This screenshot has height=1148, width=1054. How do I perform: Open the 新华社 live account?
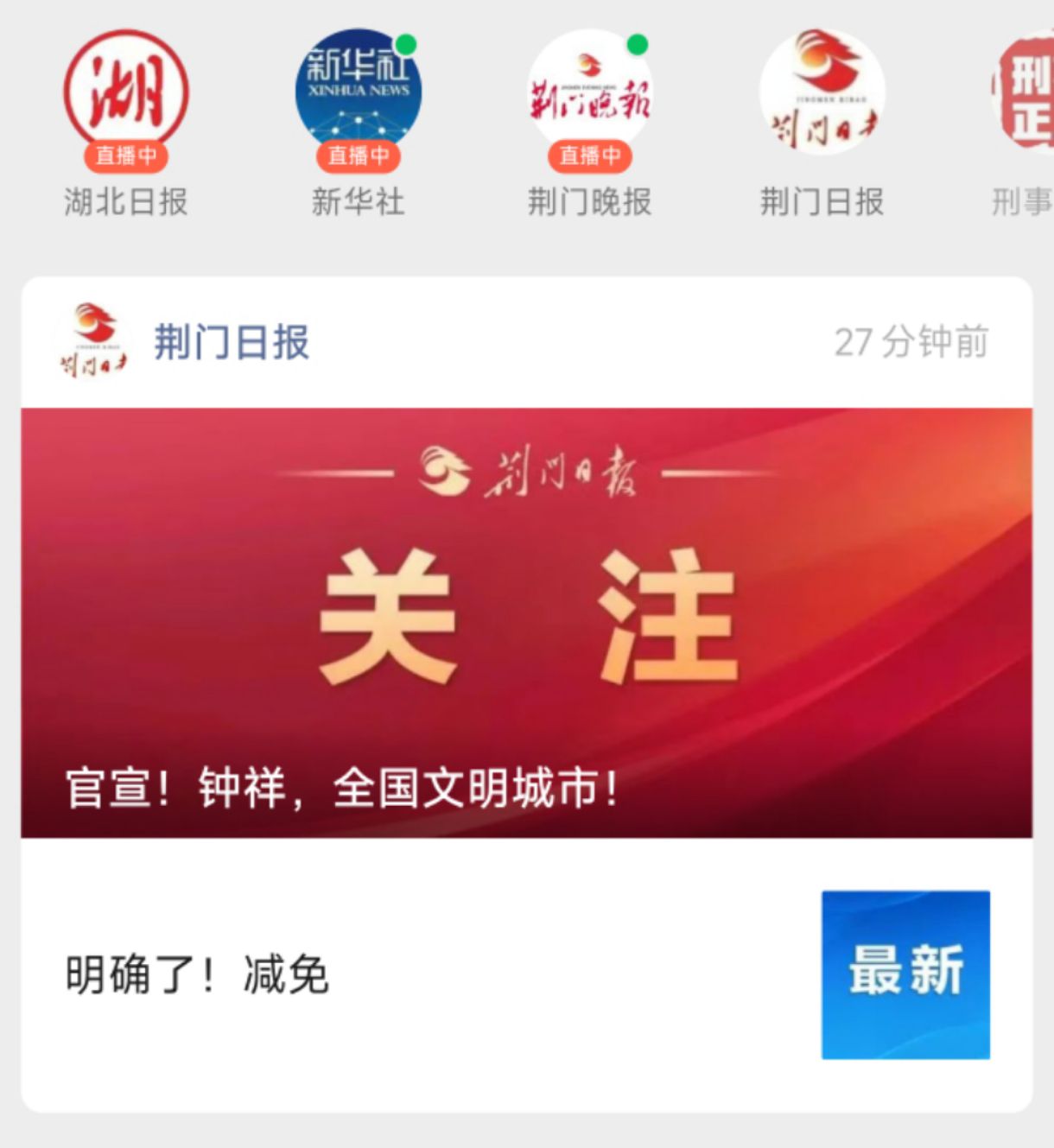358,95
